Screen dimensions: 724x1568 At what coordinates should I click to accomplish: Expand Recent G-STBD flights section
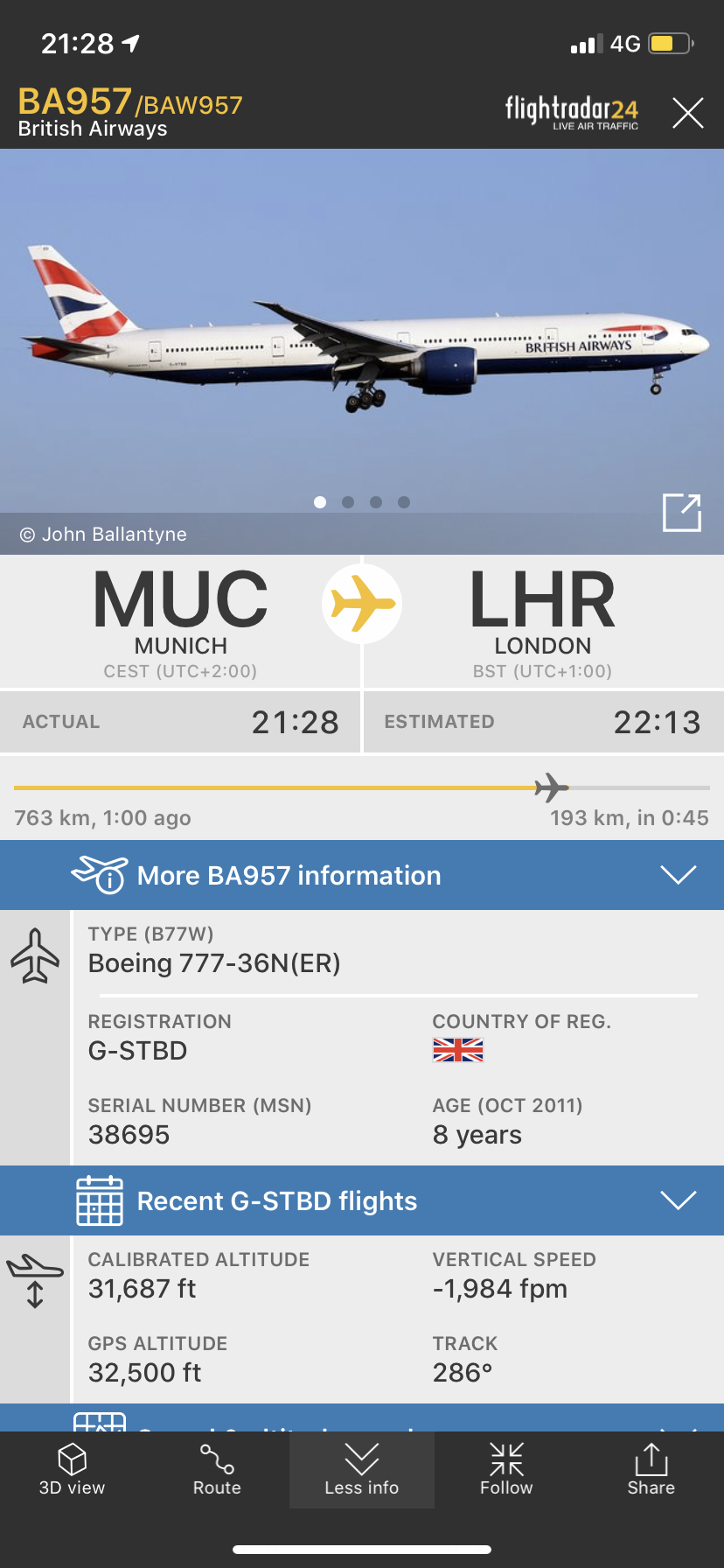click(x=362, y=1200)
